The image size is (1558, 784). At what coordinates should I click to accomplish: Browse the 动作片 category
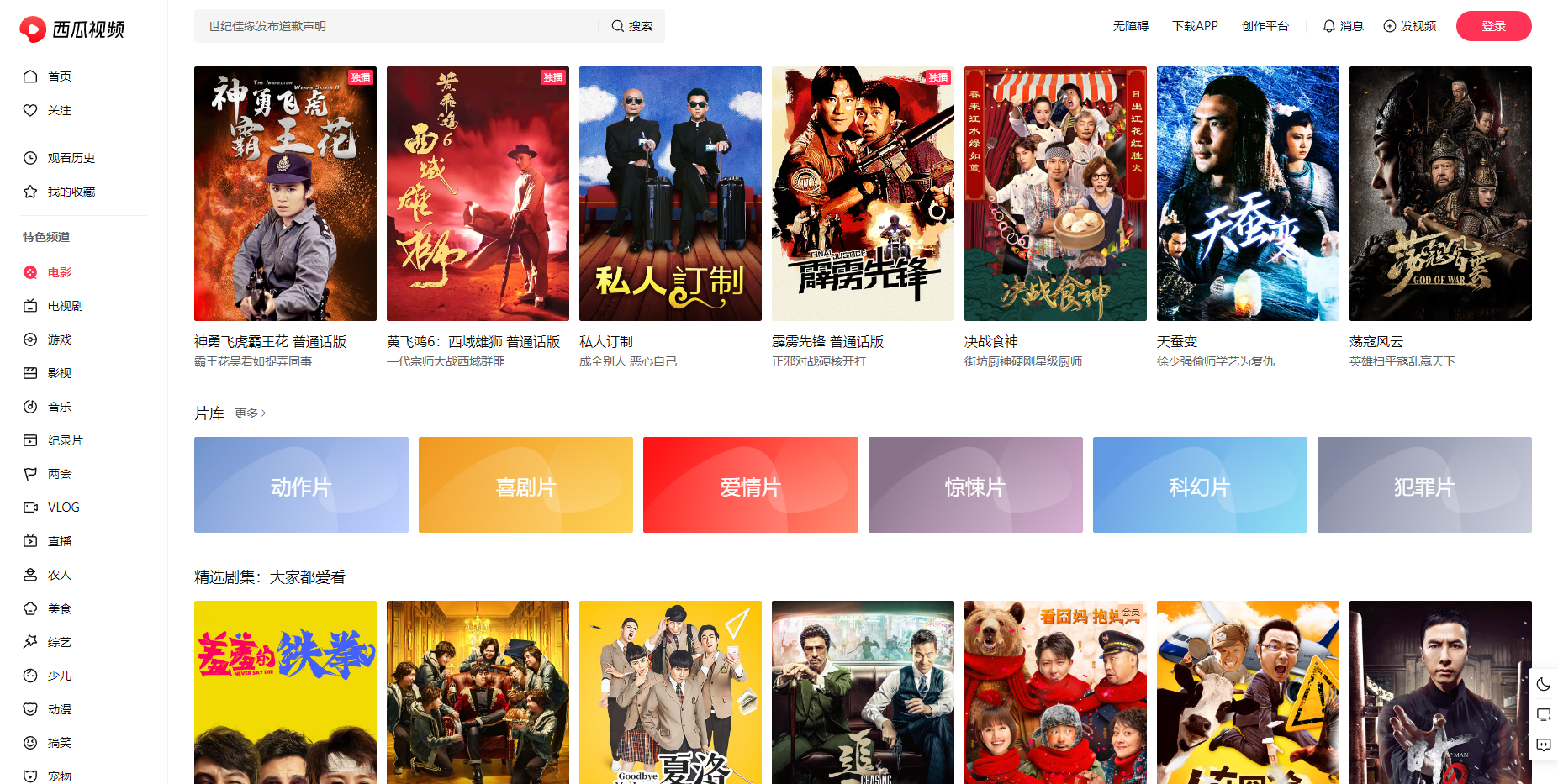click(301, 485)
